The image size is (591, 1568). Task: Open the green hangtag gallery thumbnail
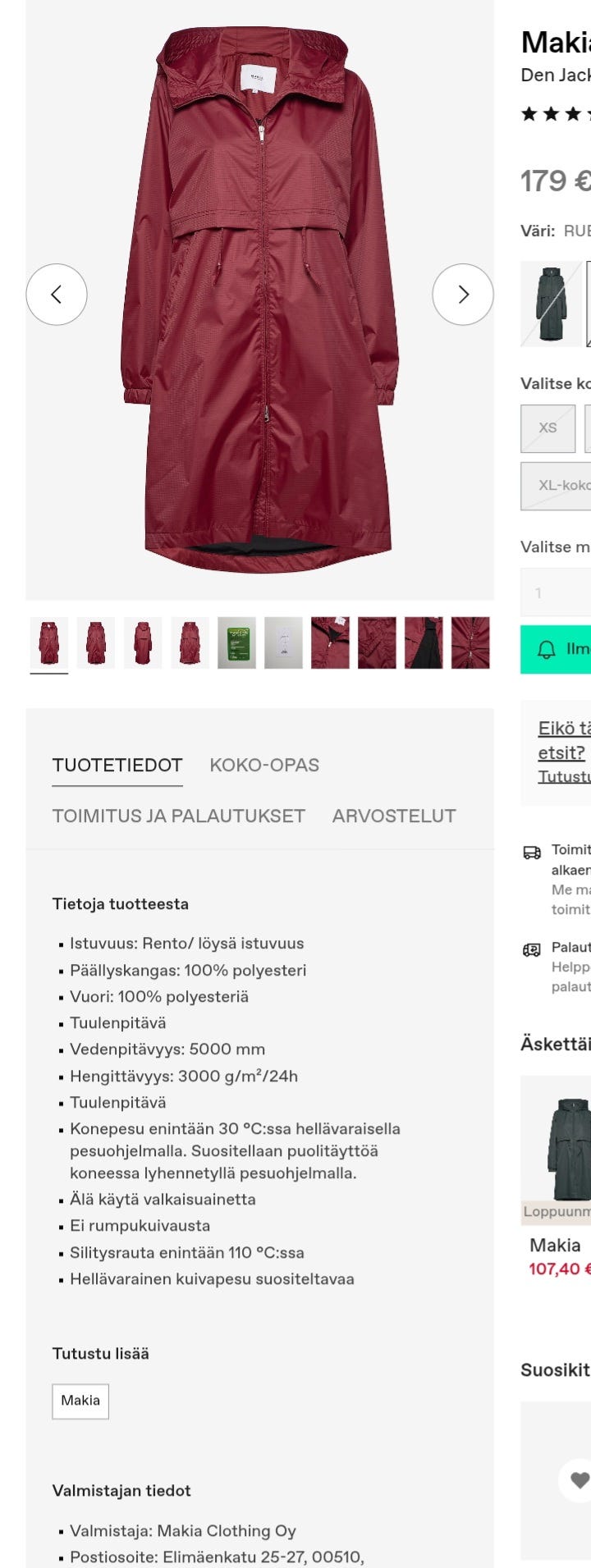[236, 644]
